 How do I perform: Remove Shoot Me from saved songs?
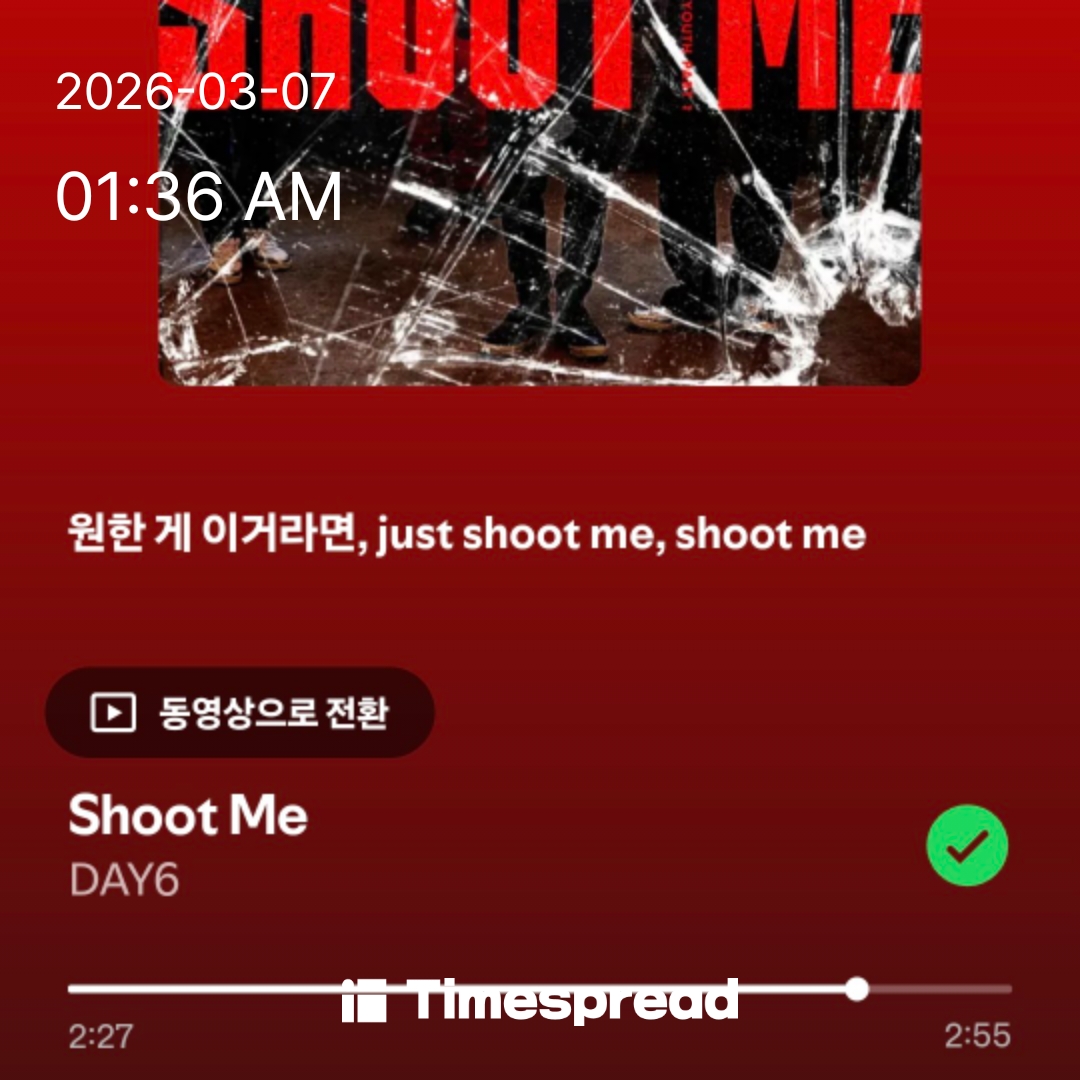pos(966,846)
